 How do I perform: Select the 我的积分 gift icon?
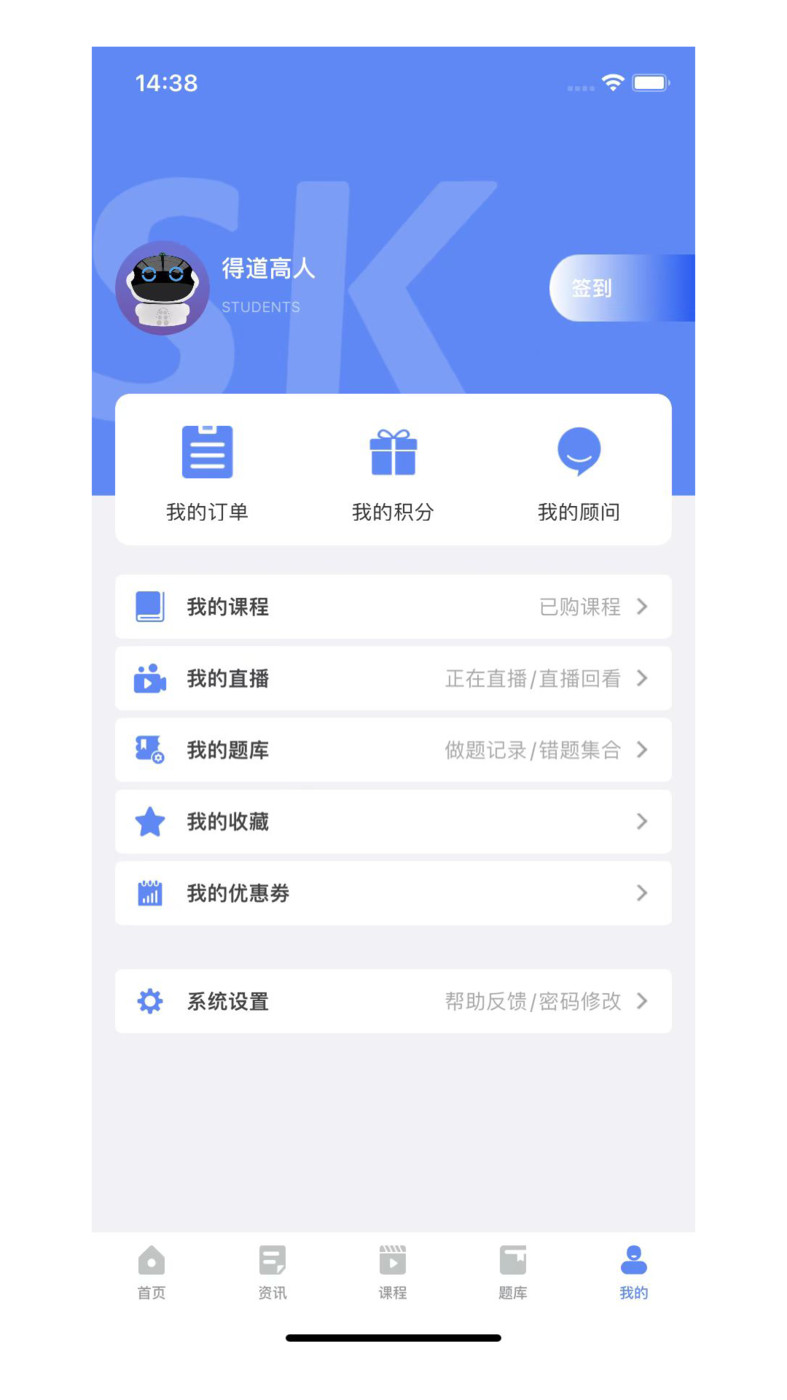pos(392,452)
